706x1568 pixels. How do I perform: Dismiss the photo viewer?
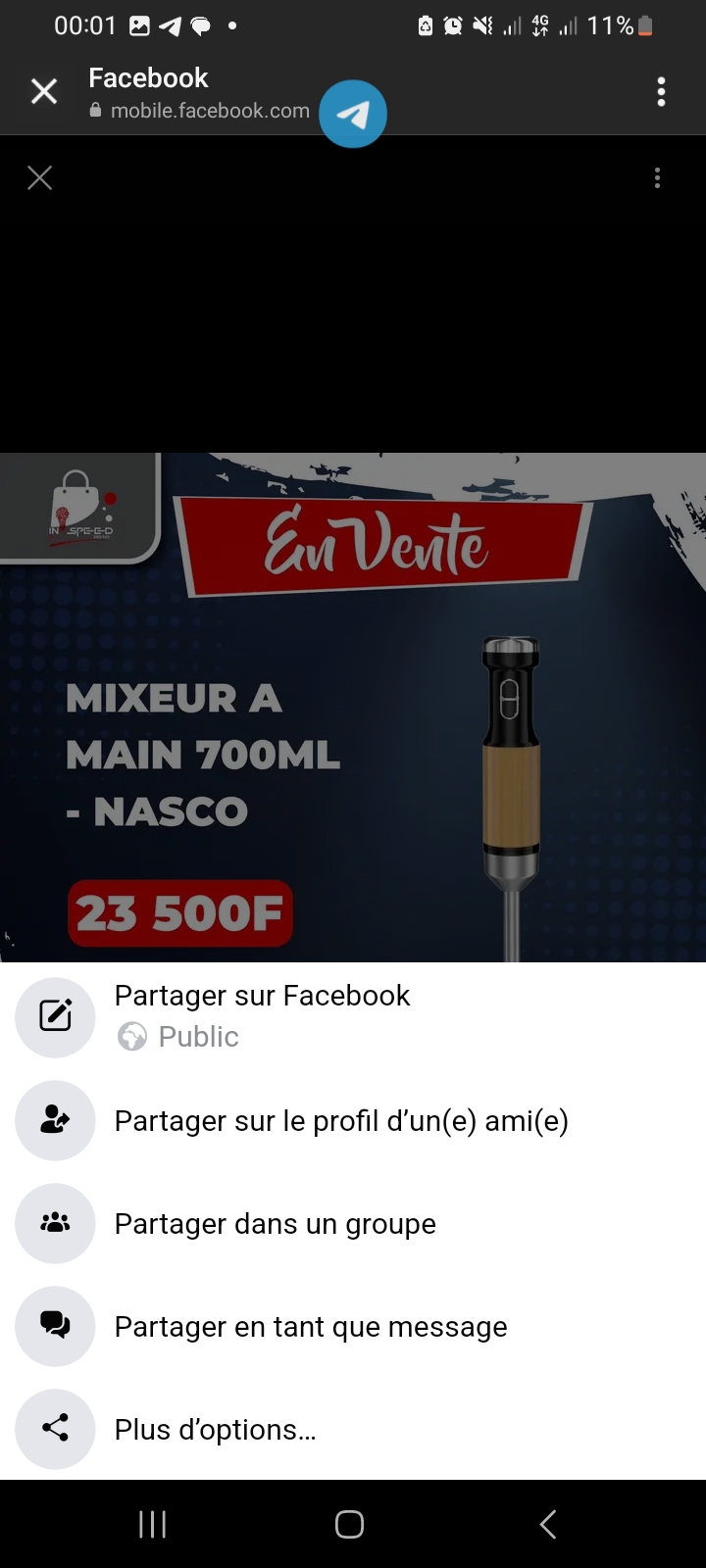(x=40, y=177)
